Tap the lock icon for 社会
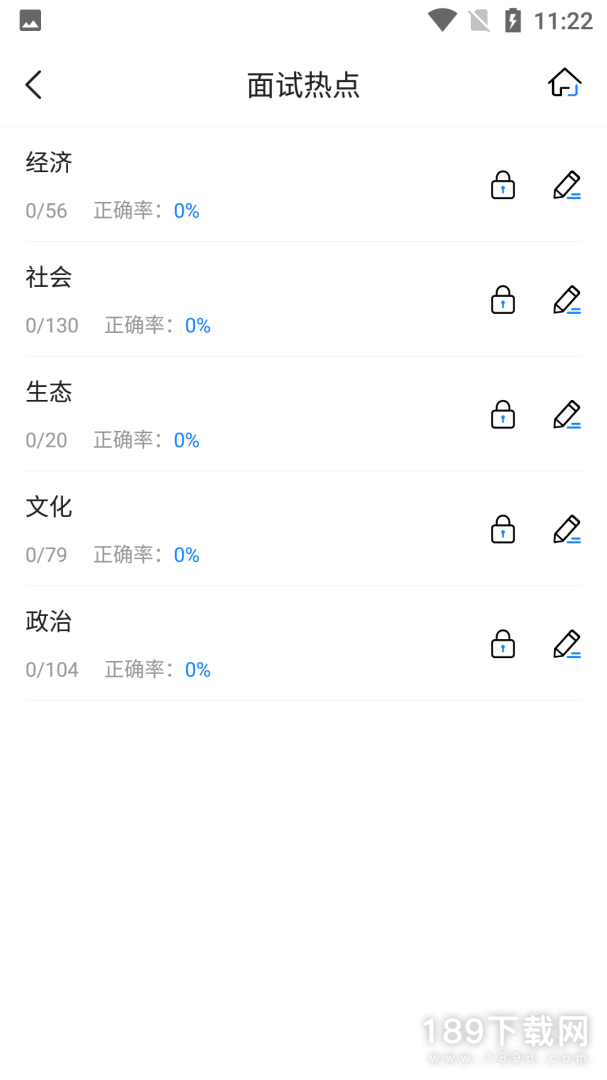This screenshot has height=1080, width=607. click(503, 300)
